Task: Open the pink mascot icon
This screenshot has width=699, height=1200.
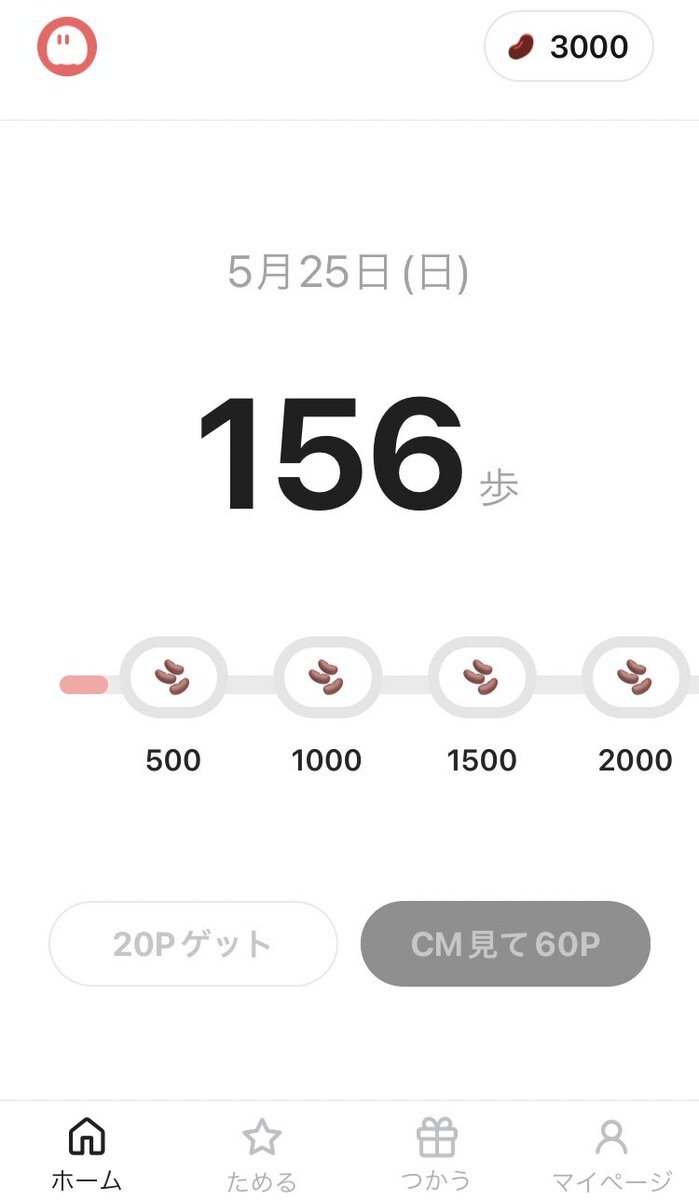Action: (x=67, y=46)
